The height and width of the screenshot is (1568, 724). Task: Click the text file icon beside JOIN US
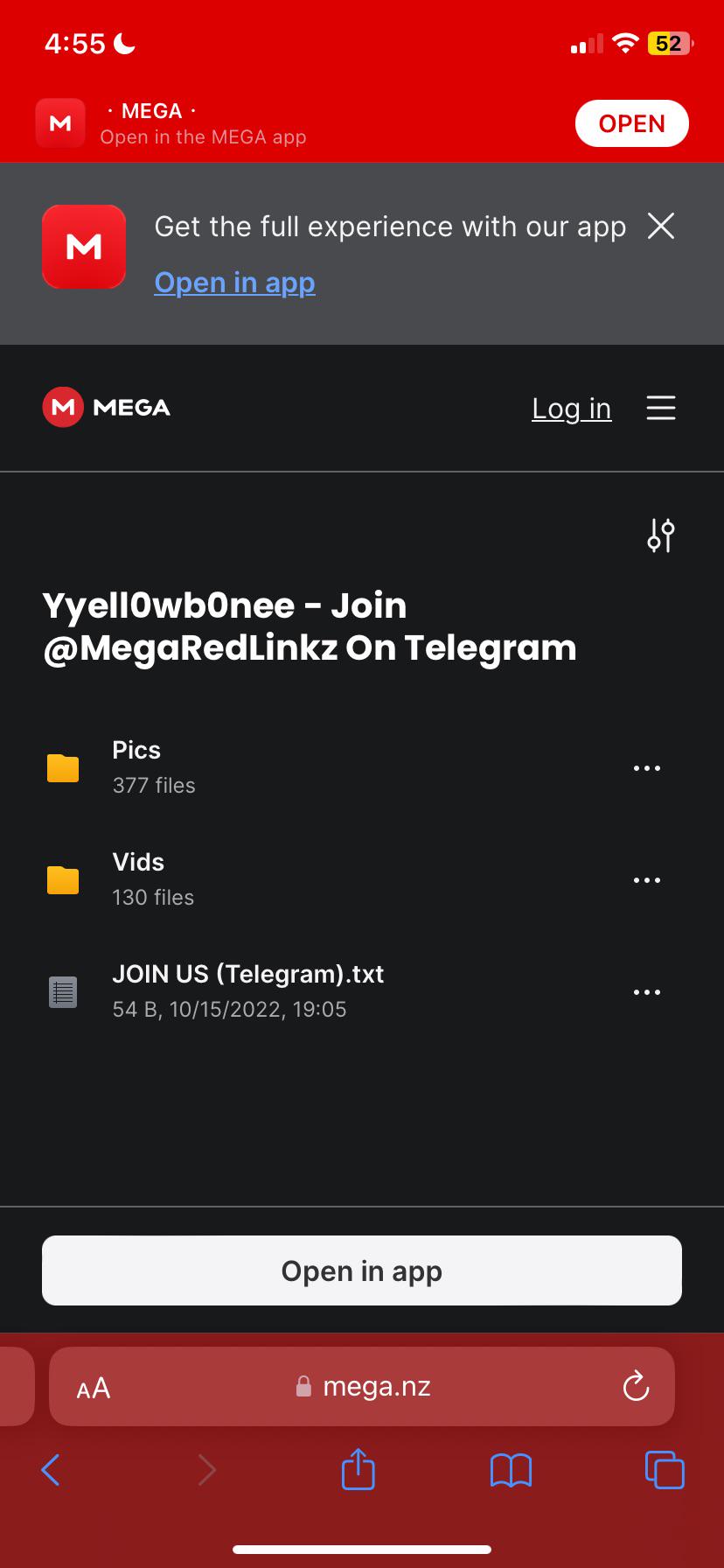point(62,991)
